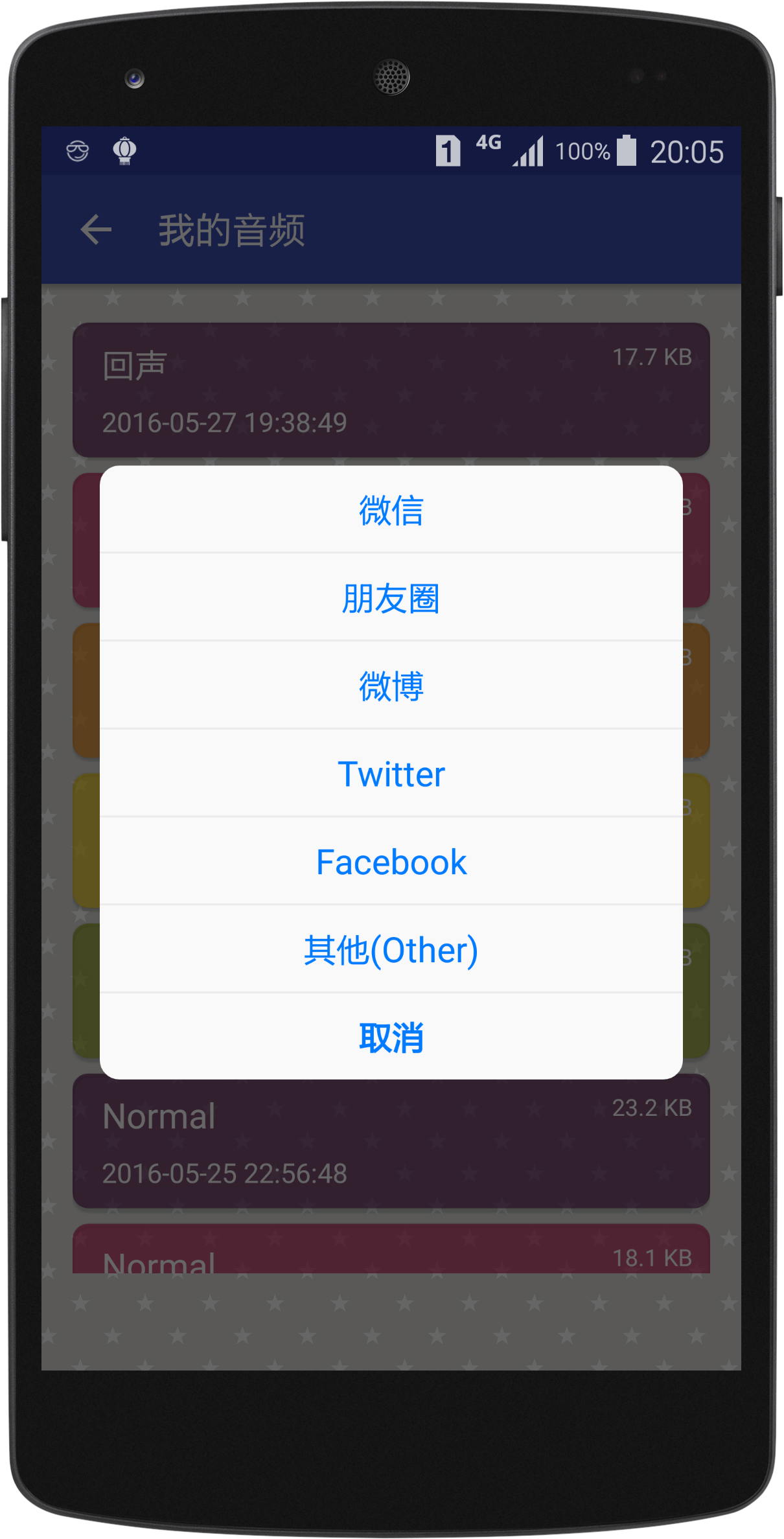This screenshot has height=1539, width=784.
Task: Share the audio to 微信
Action: point(391,510)
